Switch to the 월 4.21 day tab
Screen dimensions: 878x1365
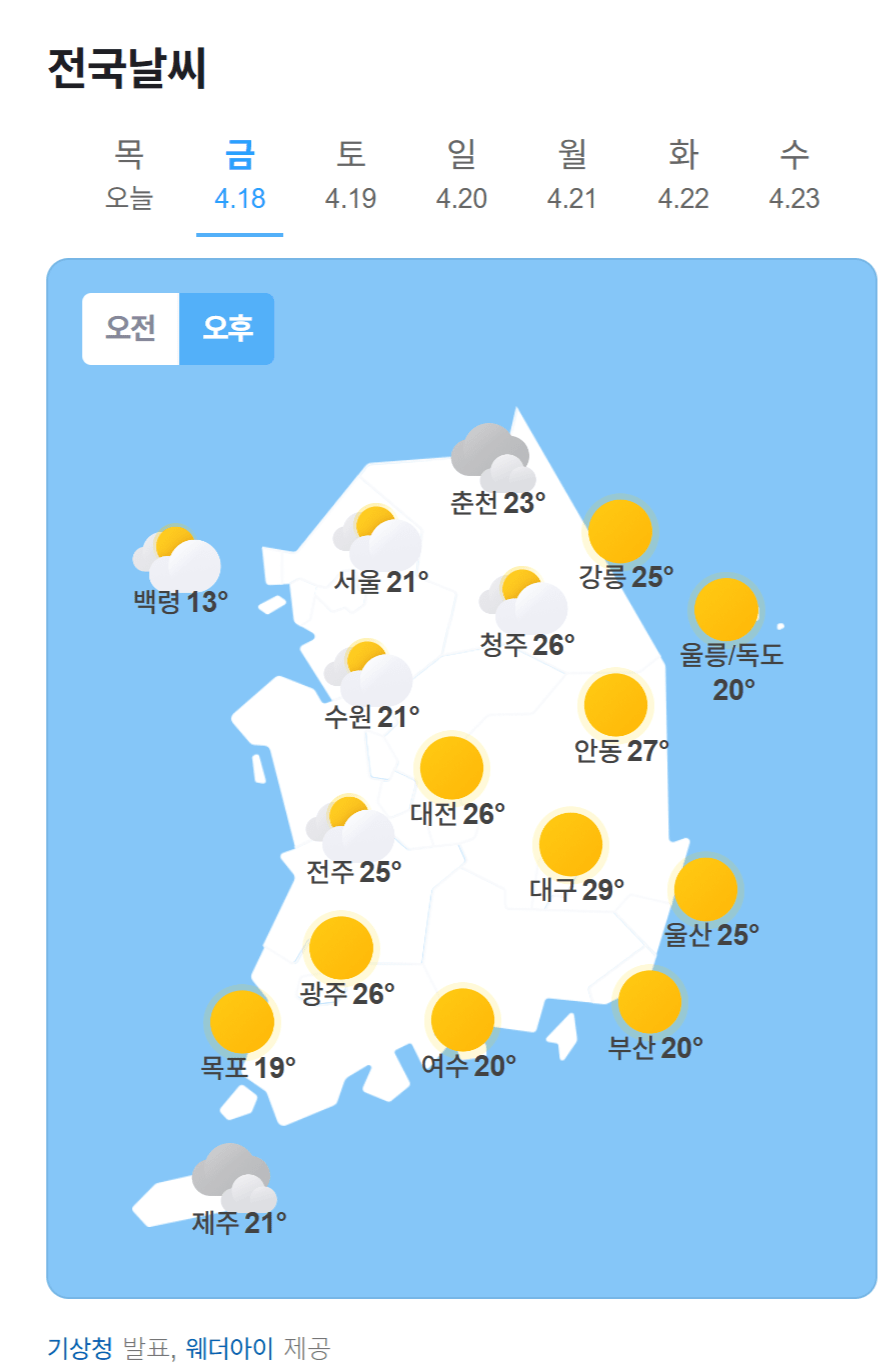click(x=572, y=176)
